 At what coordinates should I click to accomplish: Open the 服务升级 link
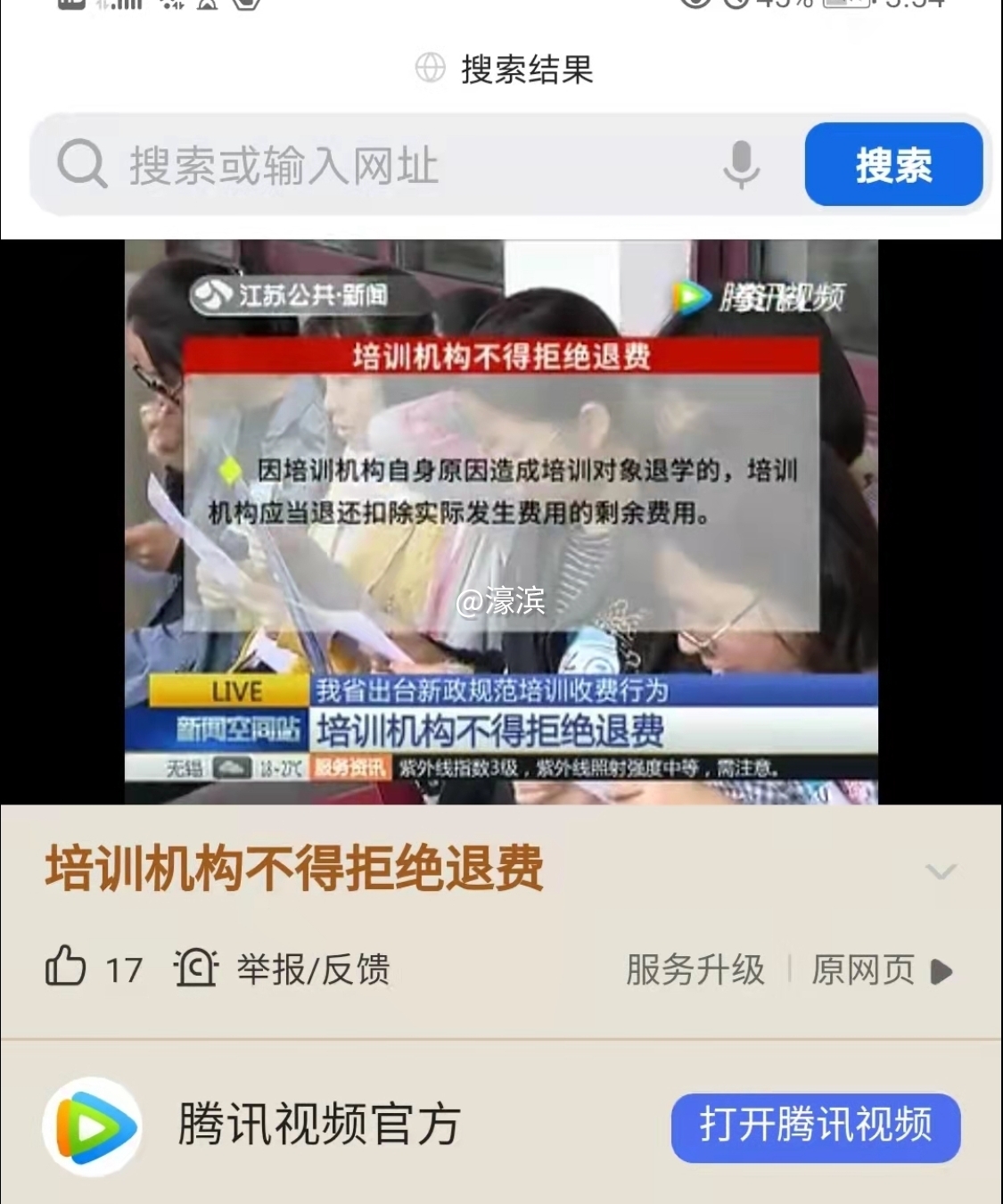pyautogui.click(x=695, y=970)
